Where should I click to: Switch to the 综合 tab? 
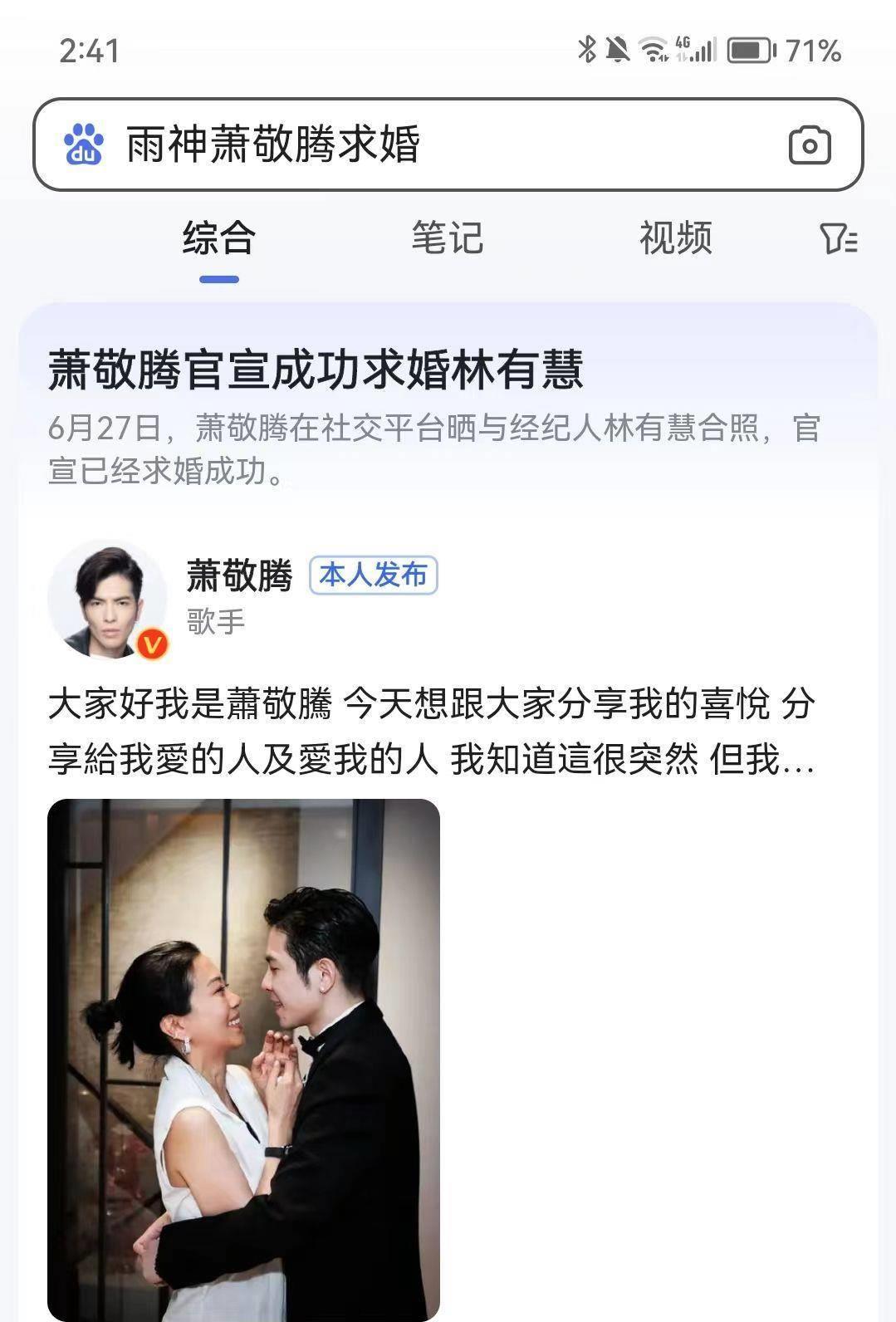219,239
